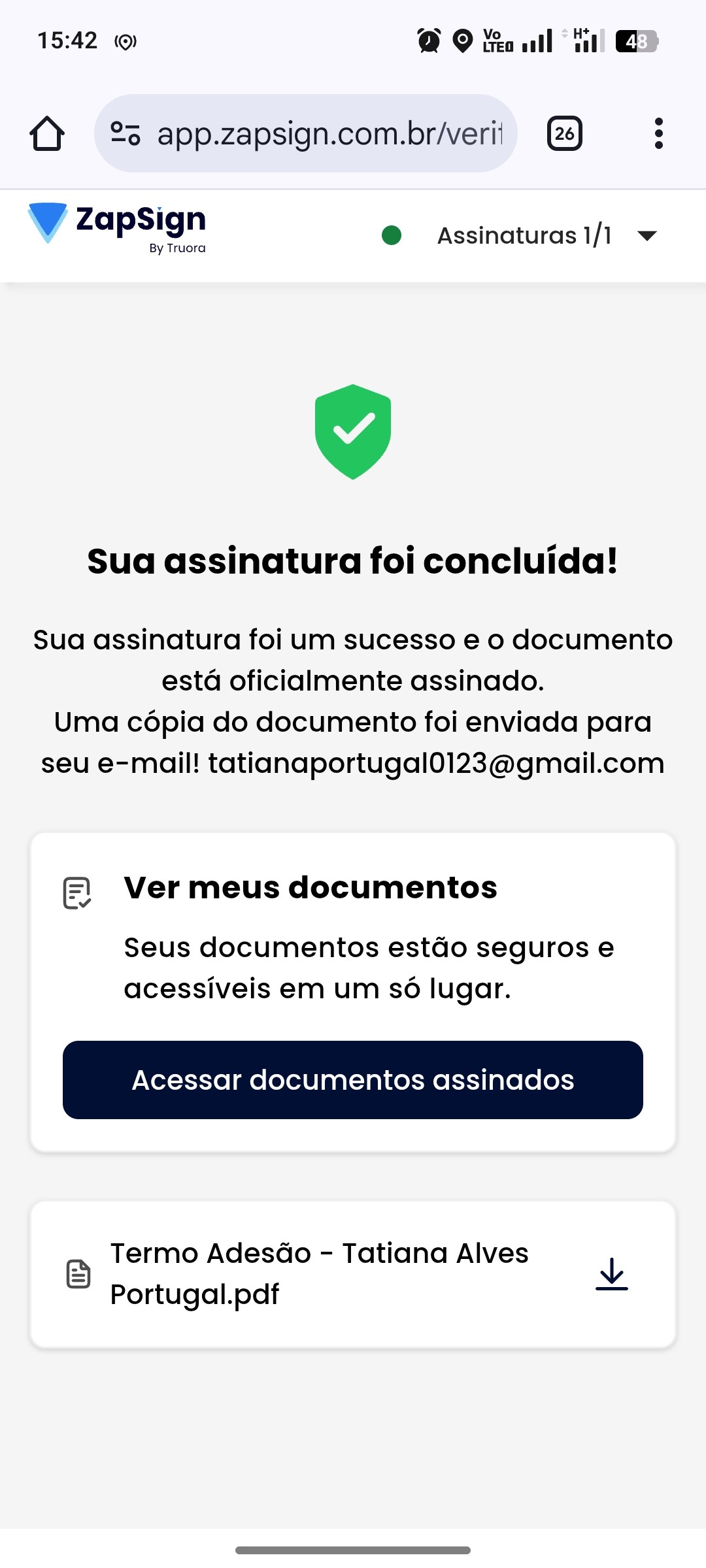
Task: Open the tab switcher showing 26 tabs
Action: pos(565,134)
